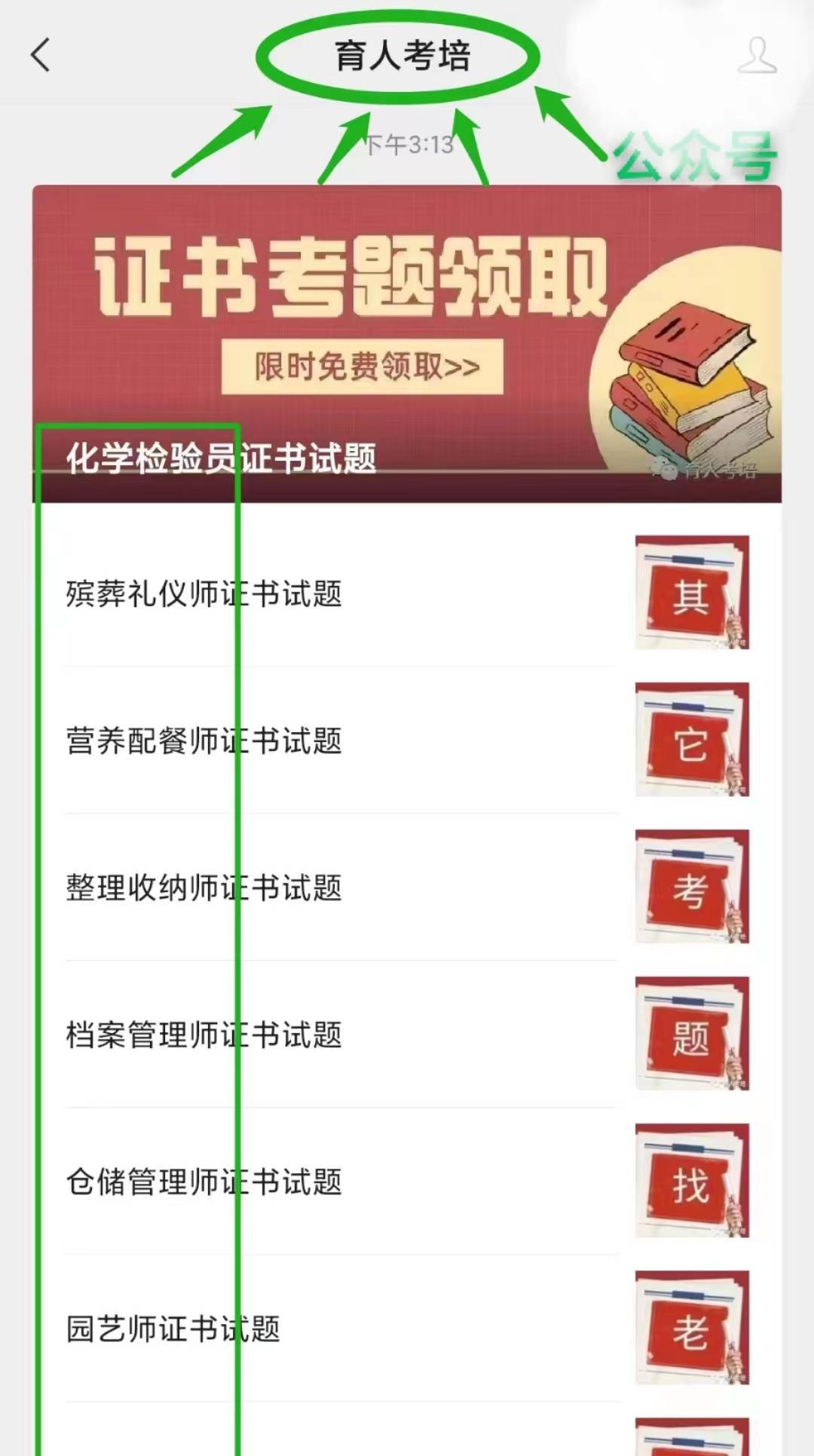Go back using the top arrow
The width and height of the screenshot is (814, 1456).
[41, 56]
